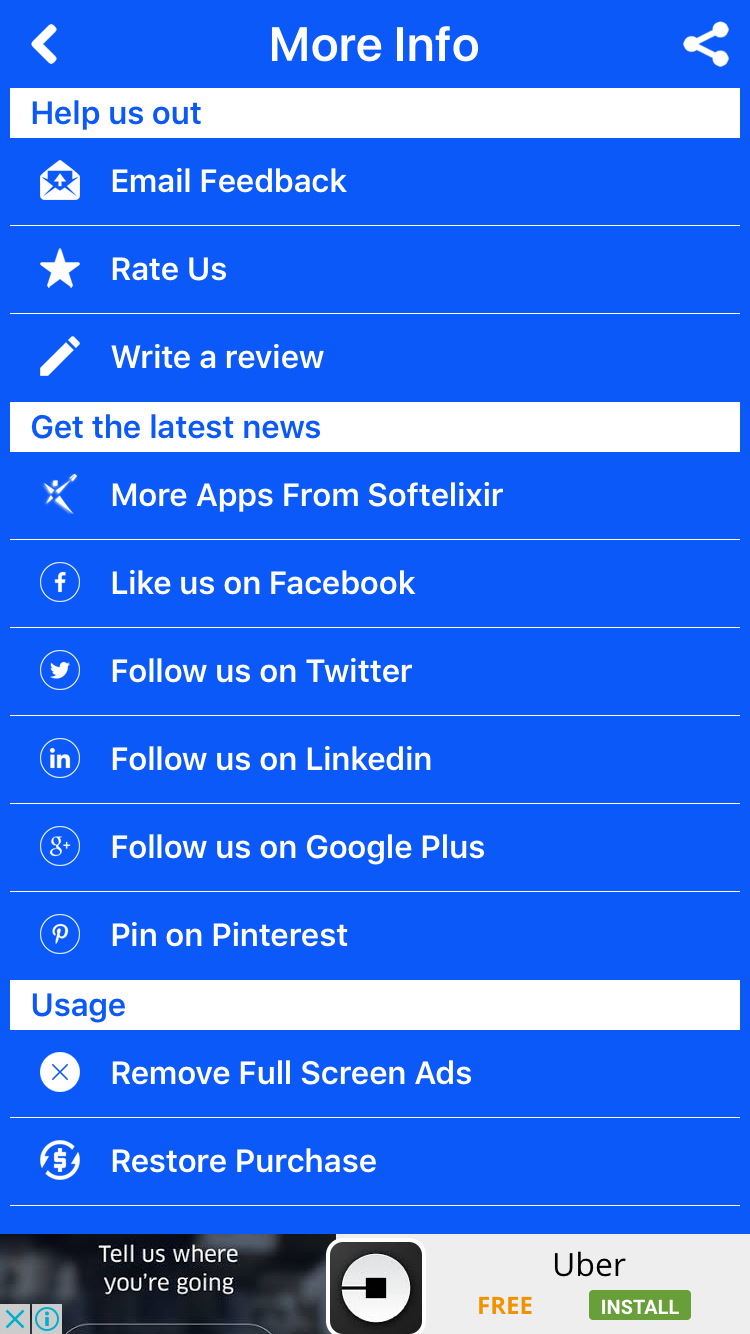Tap Restore Purchase
Screen dimensions: 750x1334
coord(243,1161)
